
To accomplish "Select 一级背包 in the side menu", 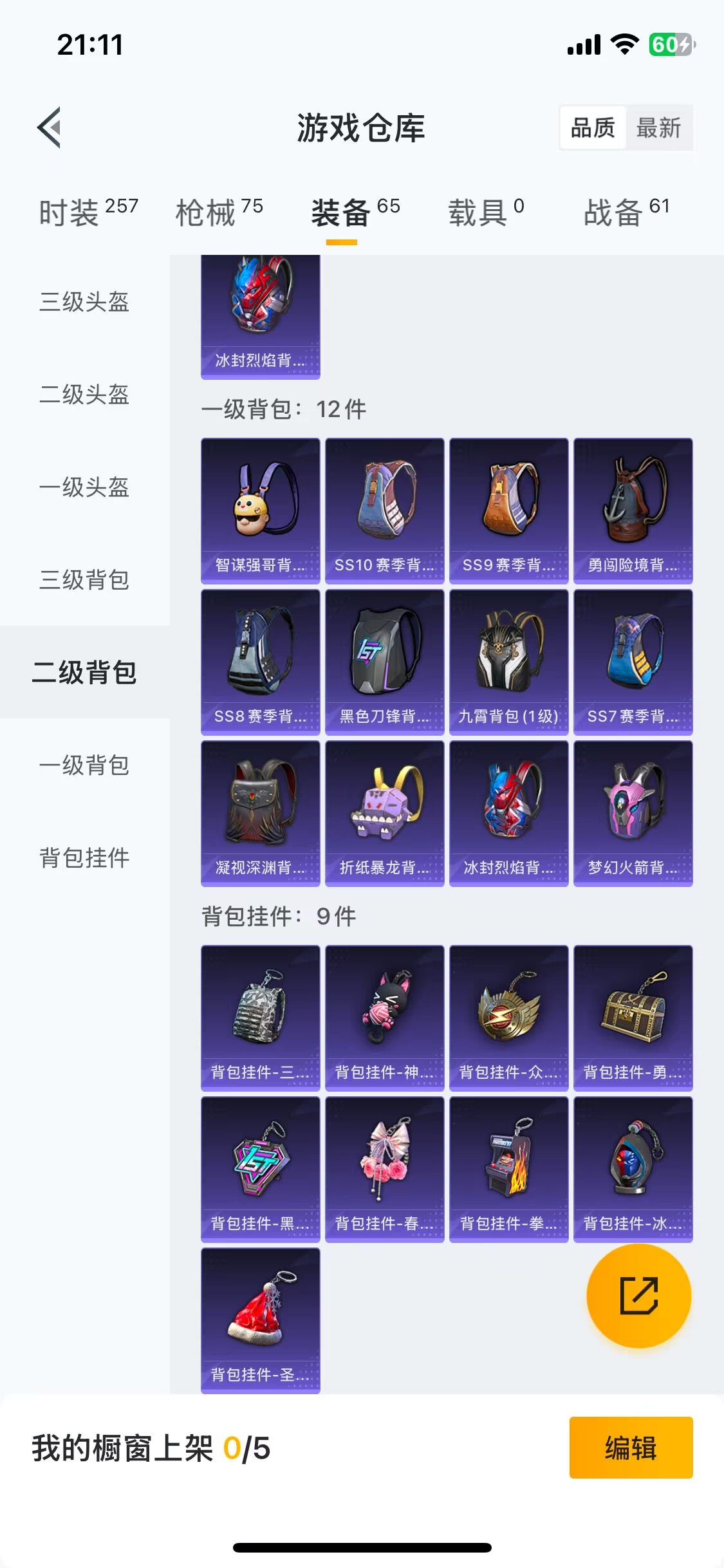I will click(84, 765).
